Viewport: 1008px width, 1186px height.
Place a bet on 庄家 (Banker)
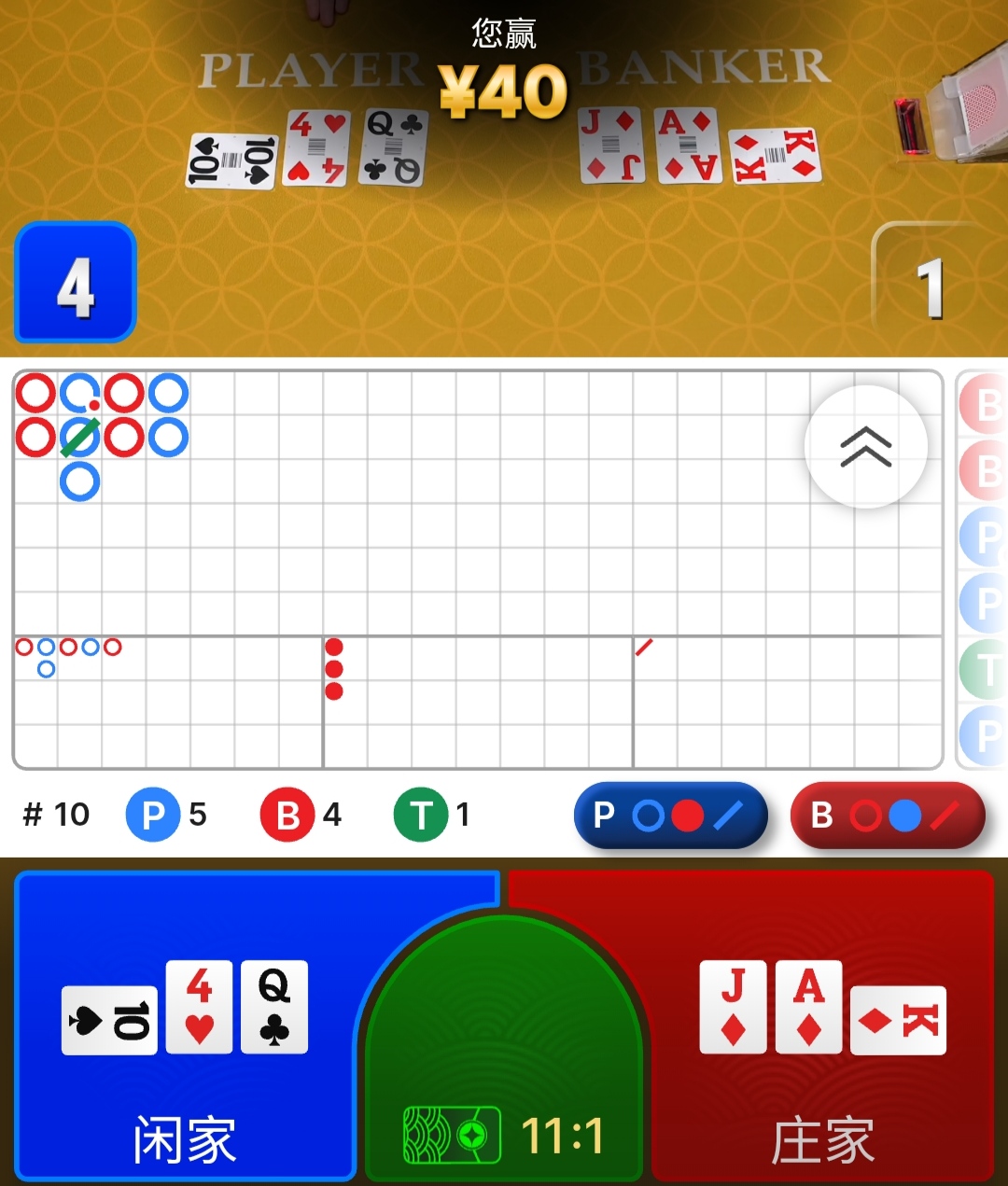point(821,1026)
